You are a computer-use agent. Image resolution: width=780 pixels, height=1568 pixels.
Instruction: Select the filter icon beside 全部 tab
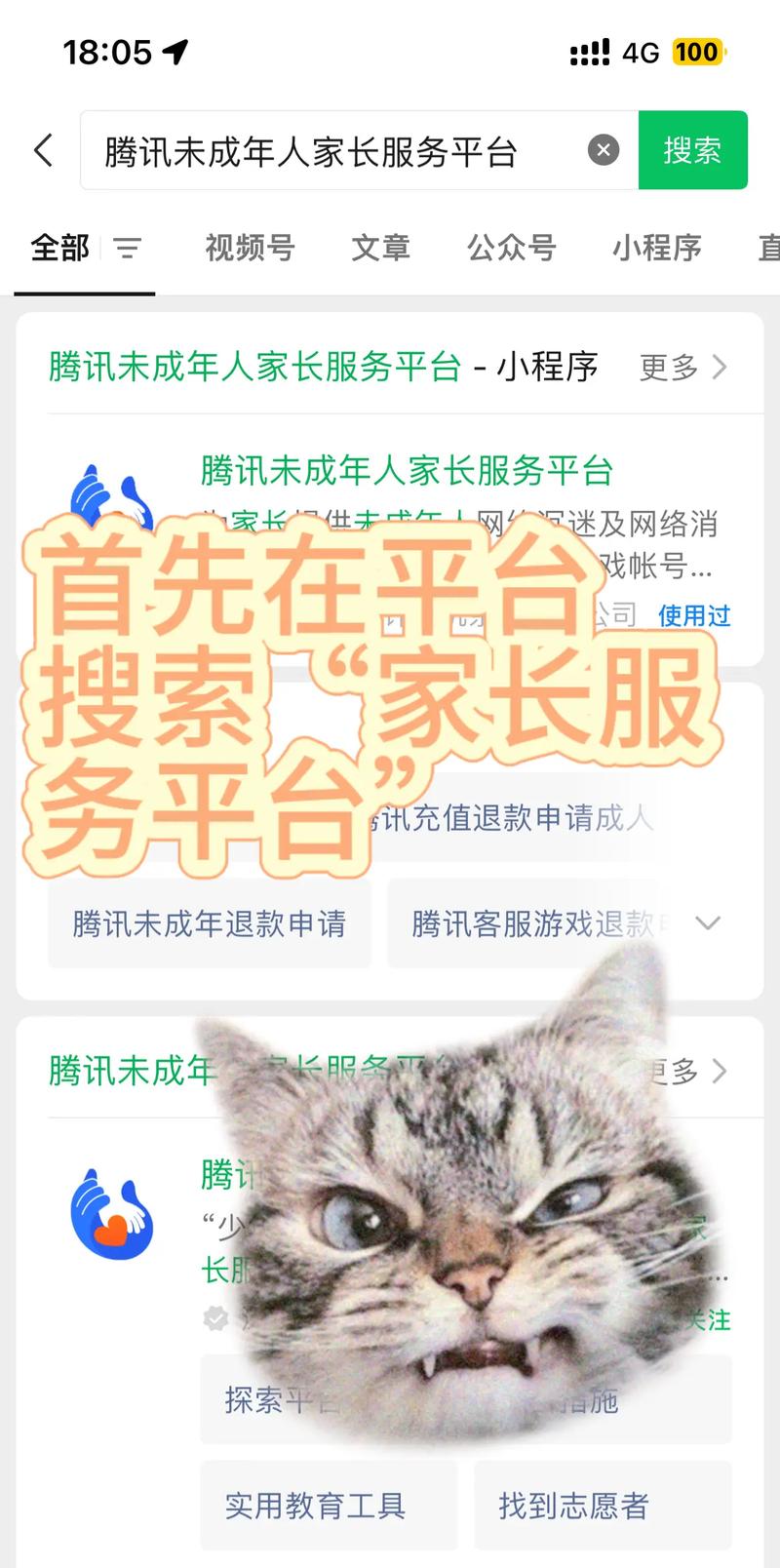127,250
